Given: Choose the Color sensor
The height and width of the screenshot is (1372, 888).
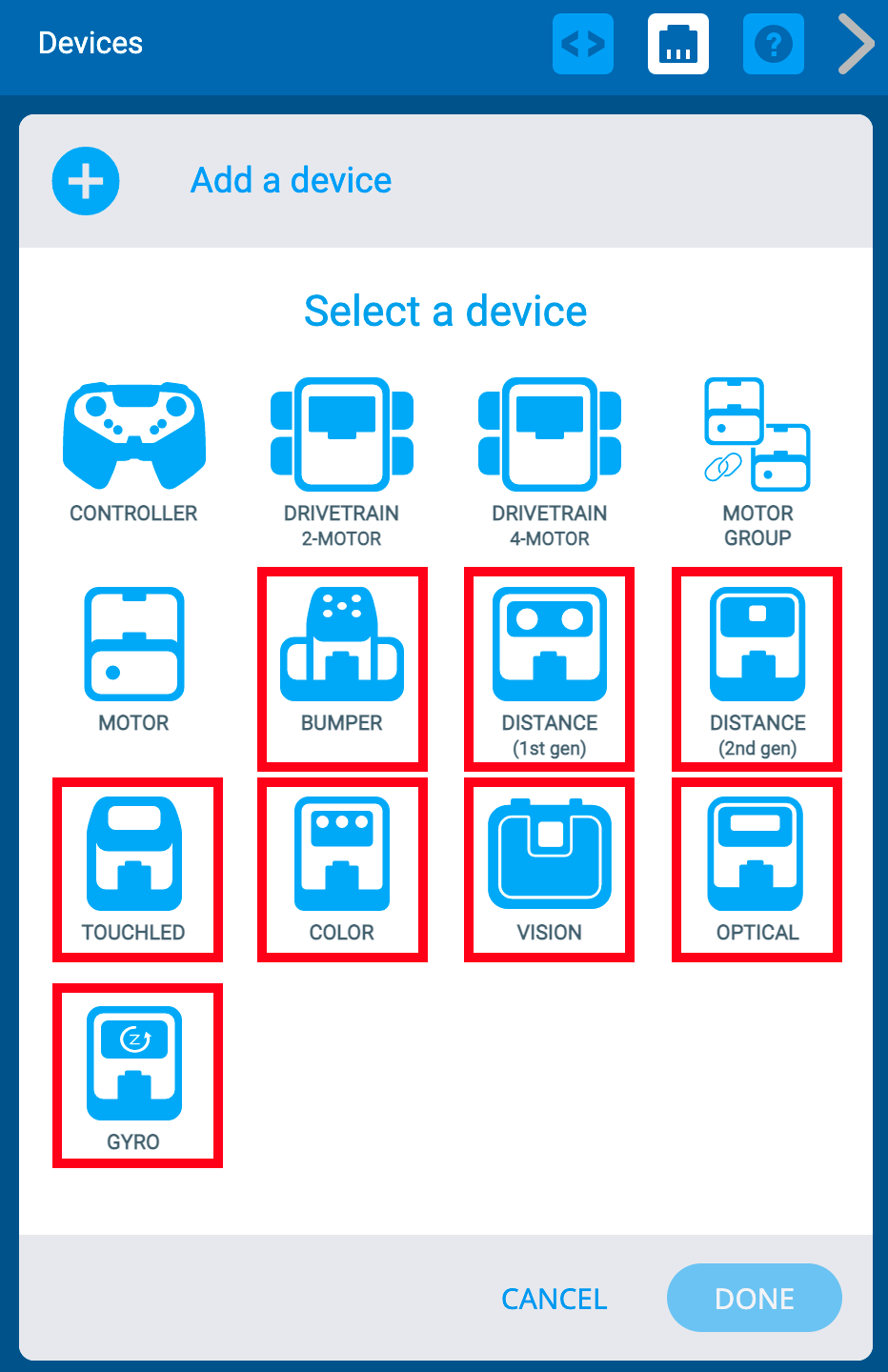Looking at the screenshot, I should [342, 869].
